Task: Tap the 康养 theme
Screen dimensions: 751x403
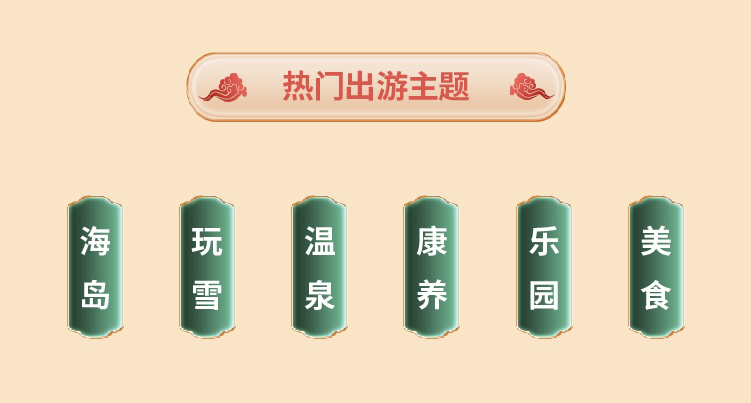Action: pyautogui.click(x=431, y=267)
